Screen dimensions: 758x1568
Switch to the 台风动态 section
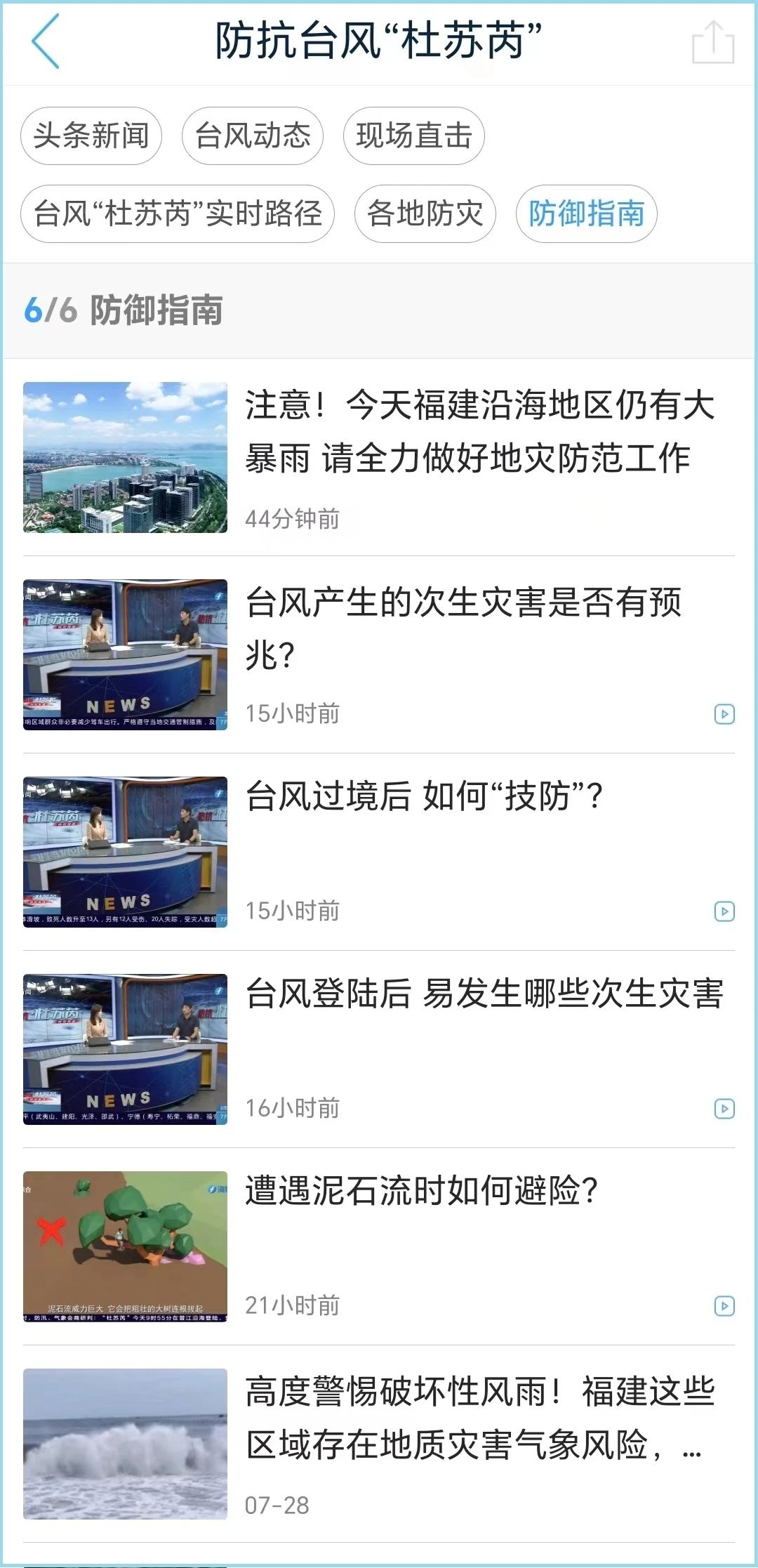tap(253, 136)
